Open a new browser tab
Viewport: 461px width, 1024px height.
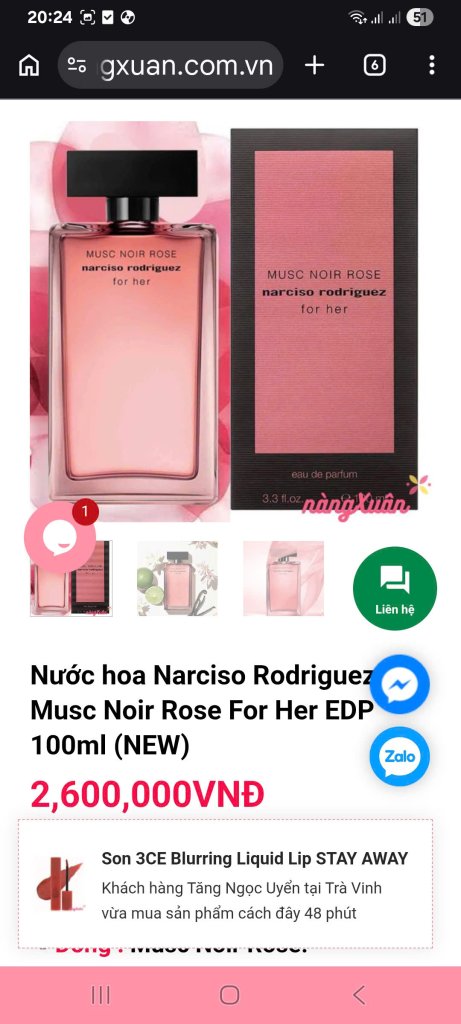point(315,65)
